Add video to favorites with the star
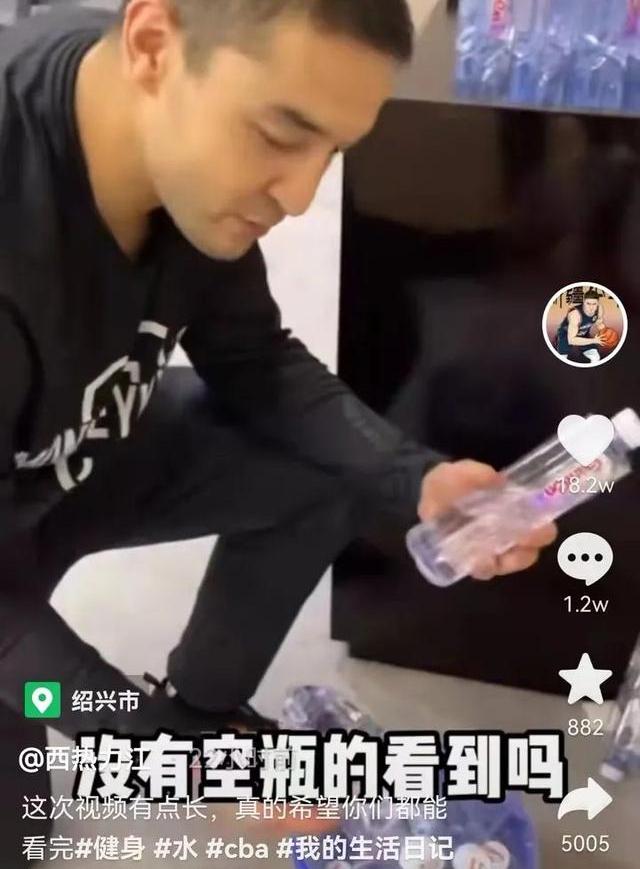The width and height of the screenshot is (640, 869). click(585, 680)
